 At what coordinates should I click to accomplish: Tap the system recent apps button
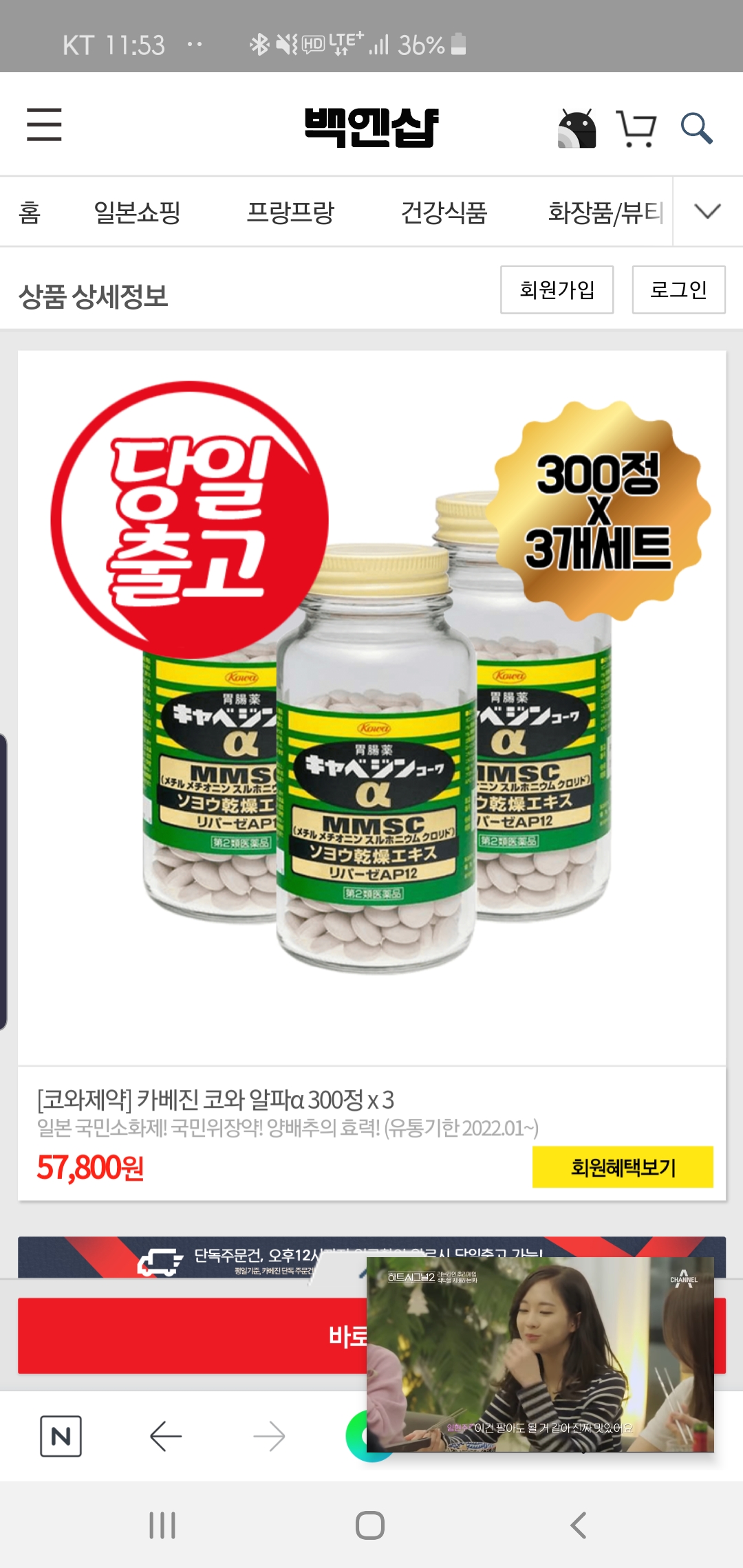[x=163, y=1525]
